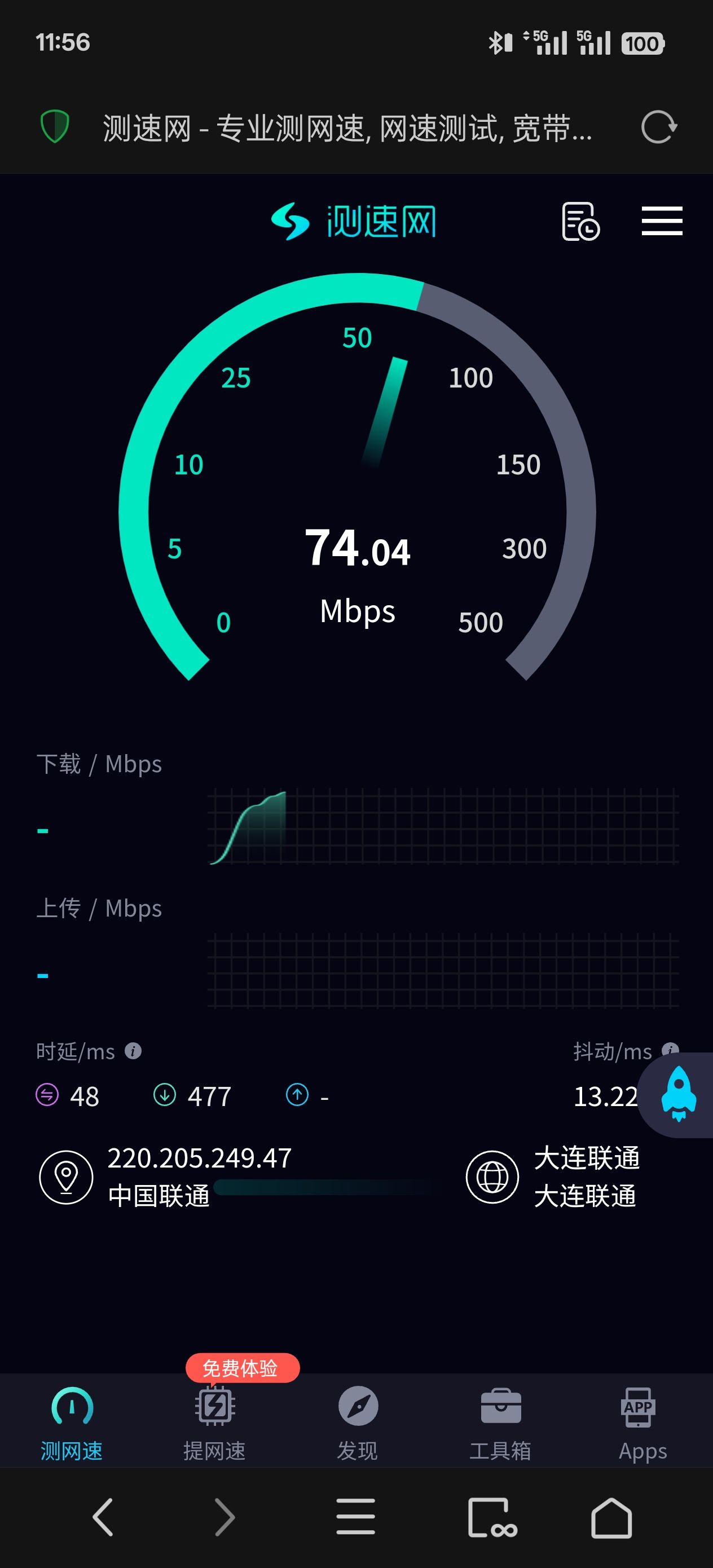The height and width of the screenshot is (1568, 713).
Task: Tap the rocket speed-boost floating button
Action: click(678, 1094)
